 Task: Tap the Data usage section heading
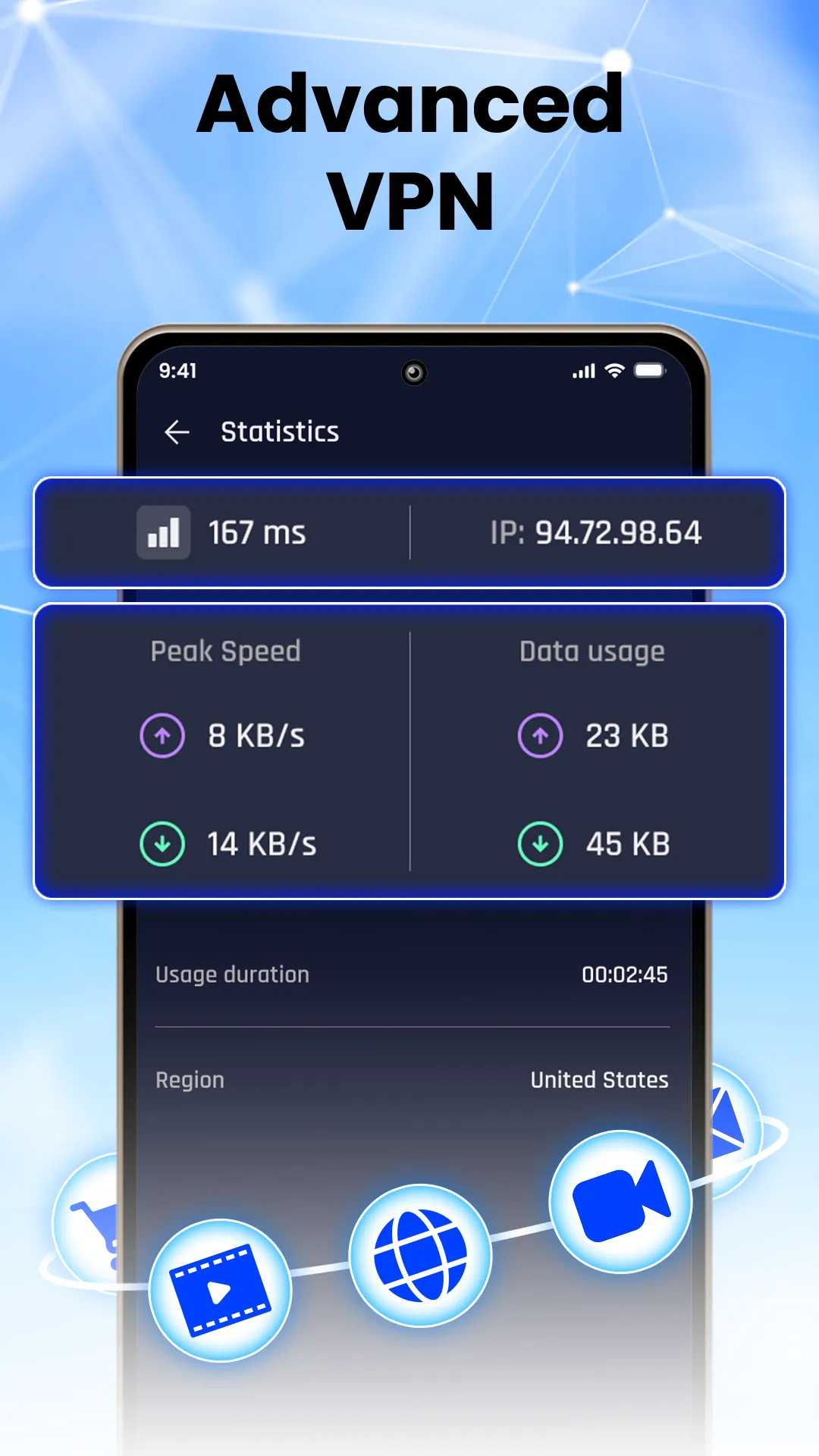(591, 651)
